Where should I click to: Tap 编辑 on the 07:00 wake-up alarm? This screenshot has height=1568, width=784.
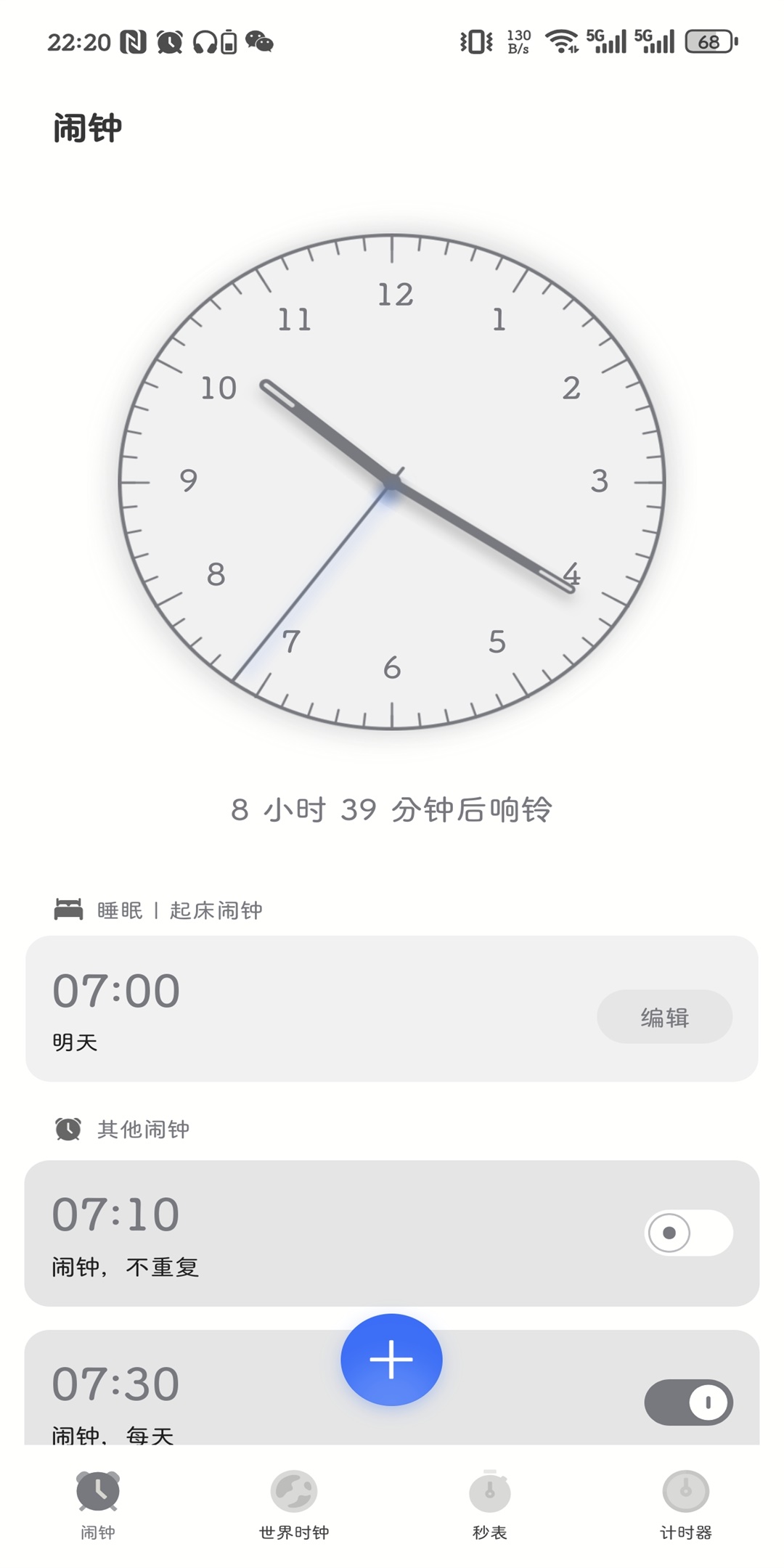tap(664, 1016)
